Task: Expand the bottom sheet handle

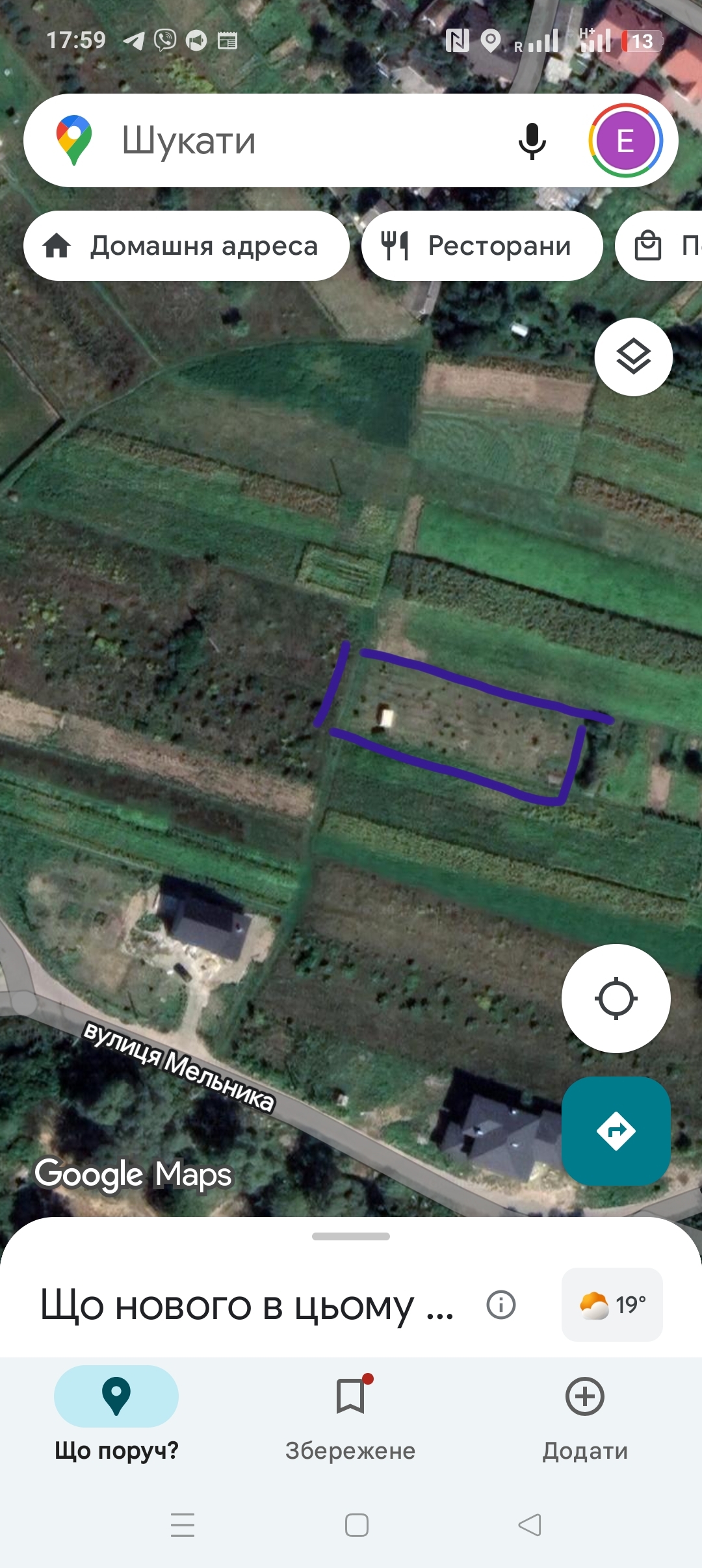Action: 351,1236
